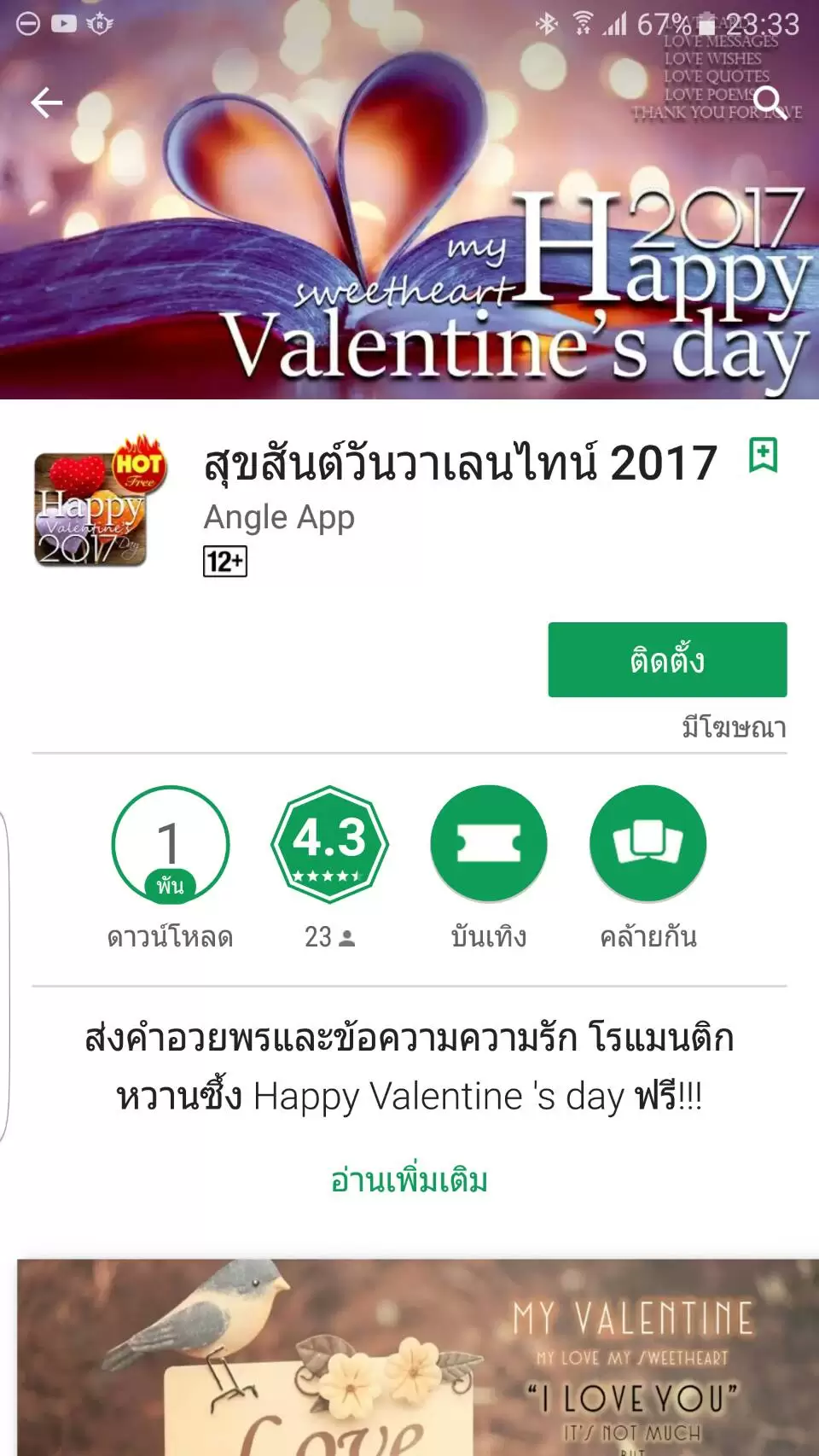Open the Angle App developer page
Screen dimensions: 819x1456
tap(279, 517)
